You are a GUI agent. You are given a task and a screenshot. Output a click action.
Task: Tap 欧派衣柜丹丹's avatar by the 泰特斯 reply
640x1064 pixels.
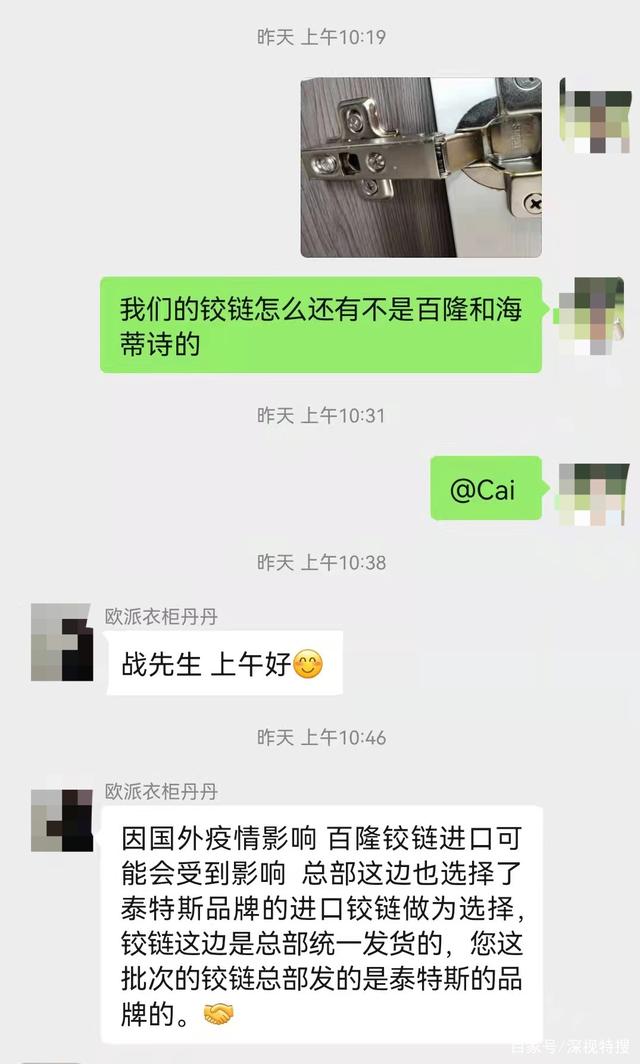[x=62, y=820]
